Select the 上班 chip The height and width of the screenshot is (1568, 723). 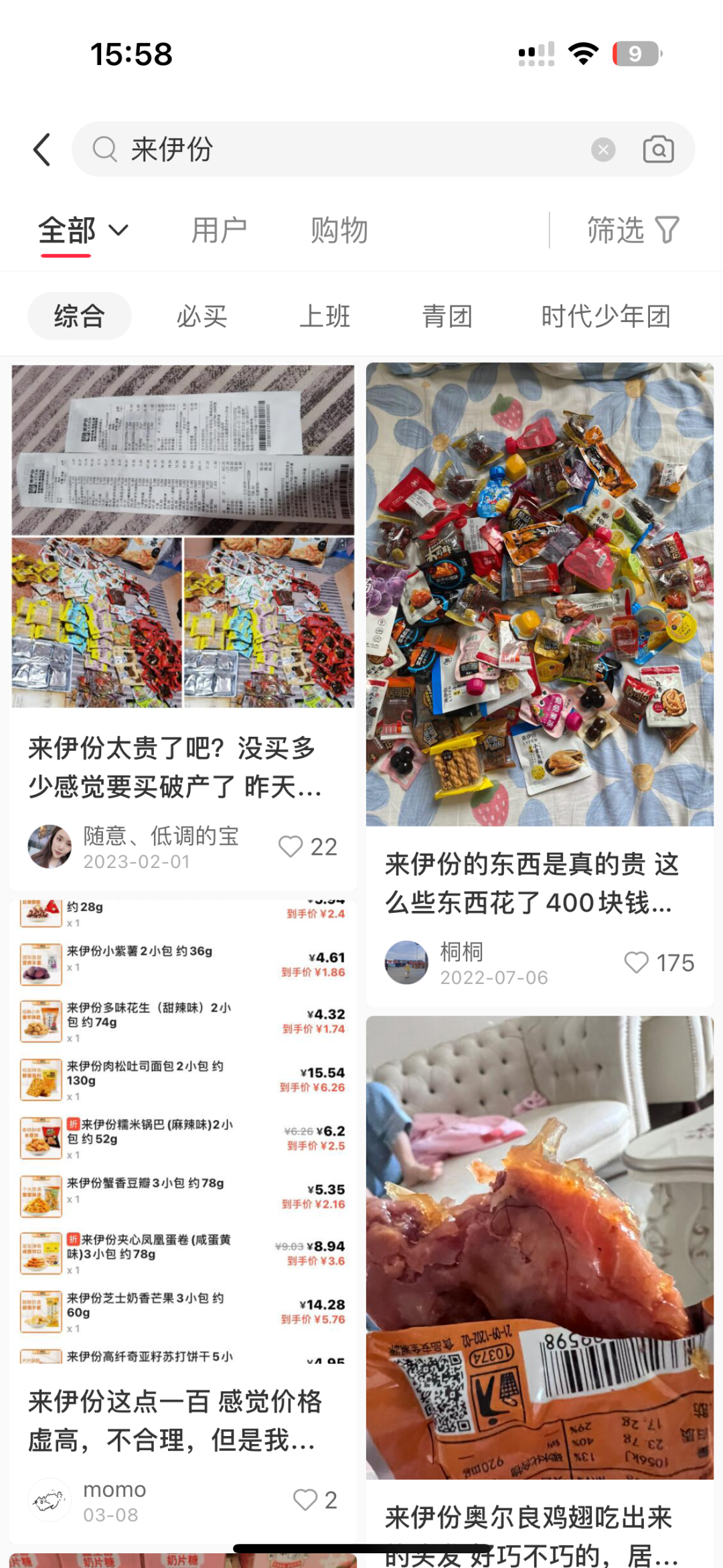(x=324, y=316)
